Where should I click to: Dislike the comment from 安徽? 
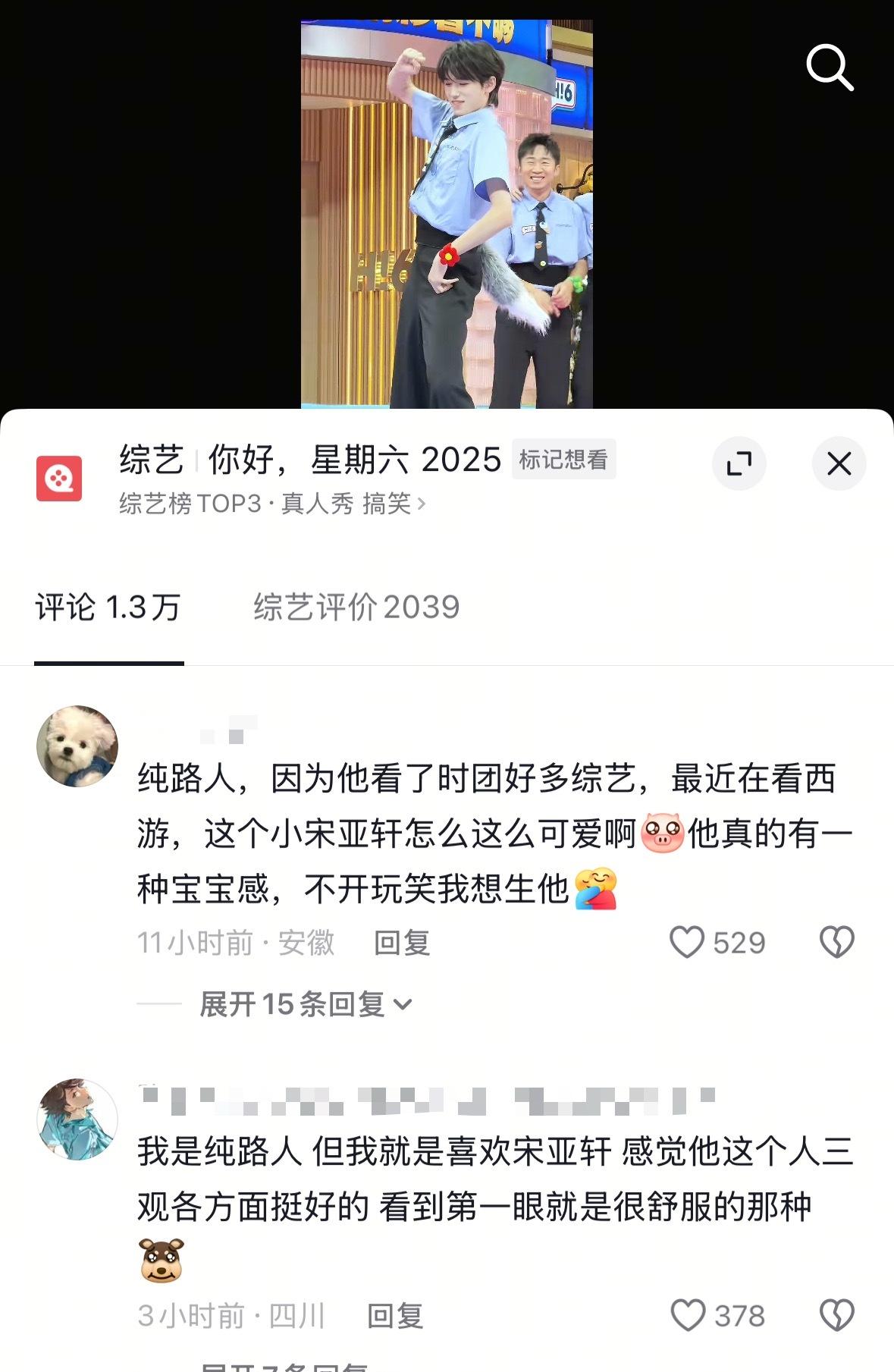point(836,943)
